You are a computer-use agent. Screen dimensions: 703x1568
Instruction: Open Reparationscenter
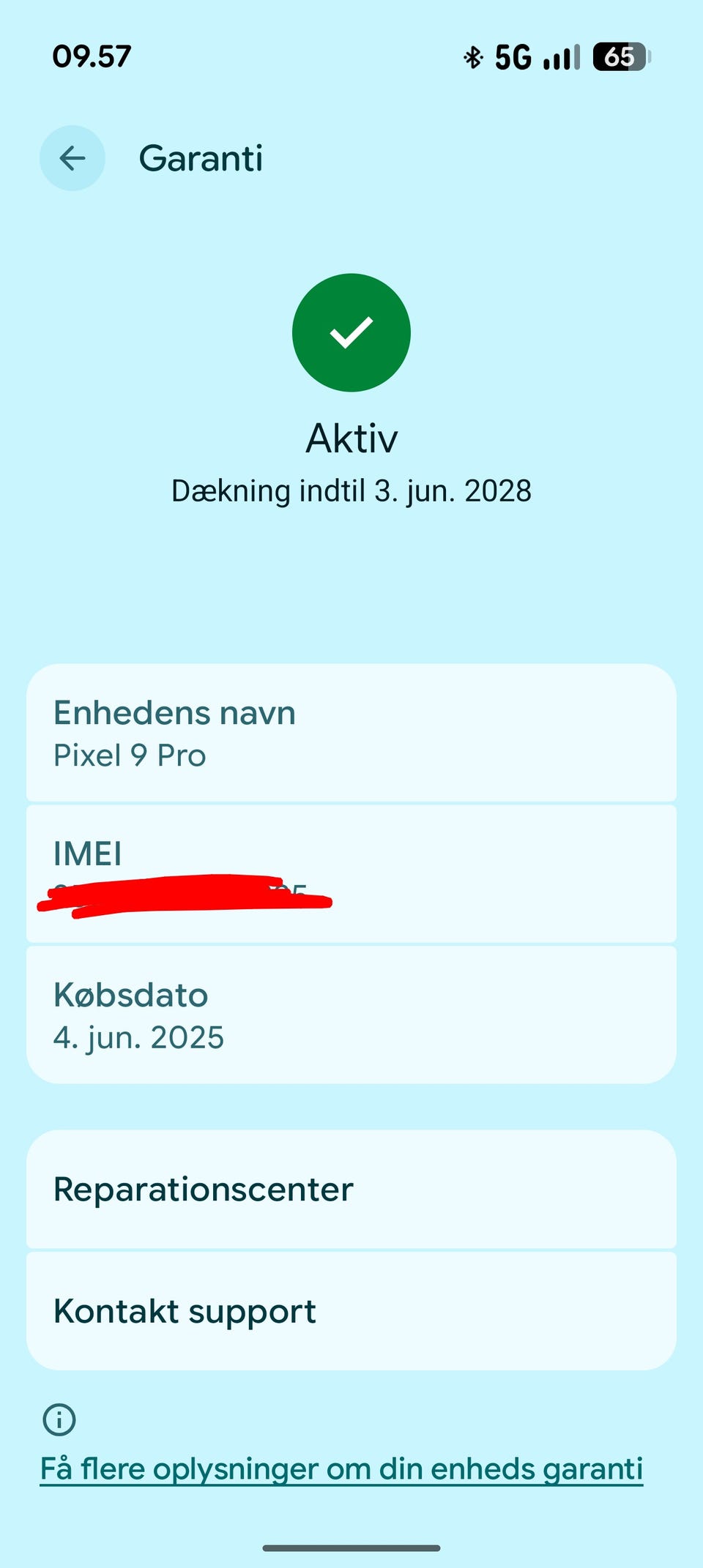point(351,1189)
